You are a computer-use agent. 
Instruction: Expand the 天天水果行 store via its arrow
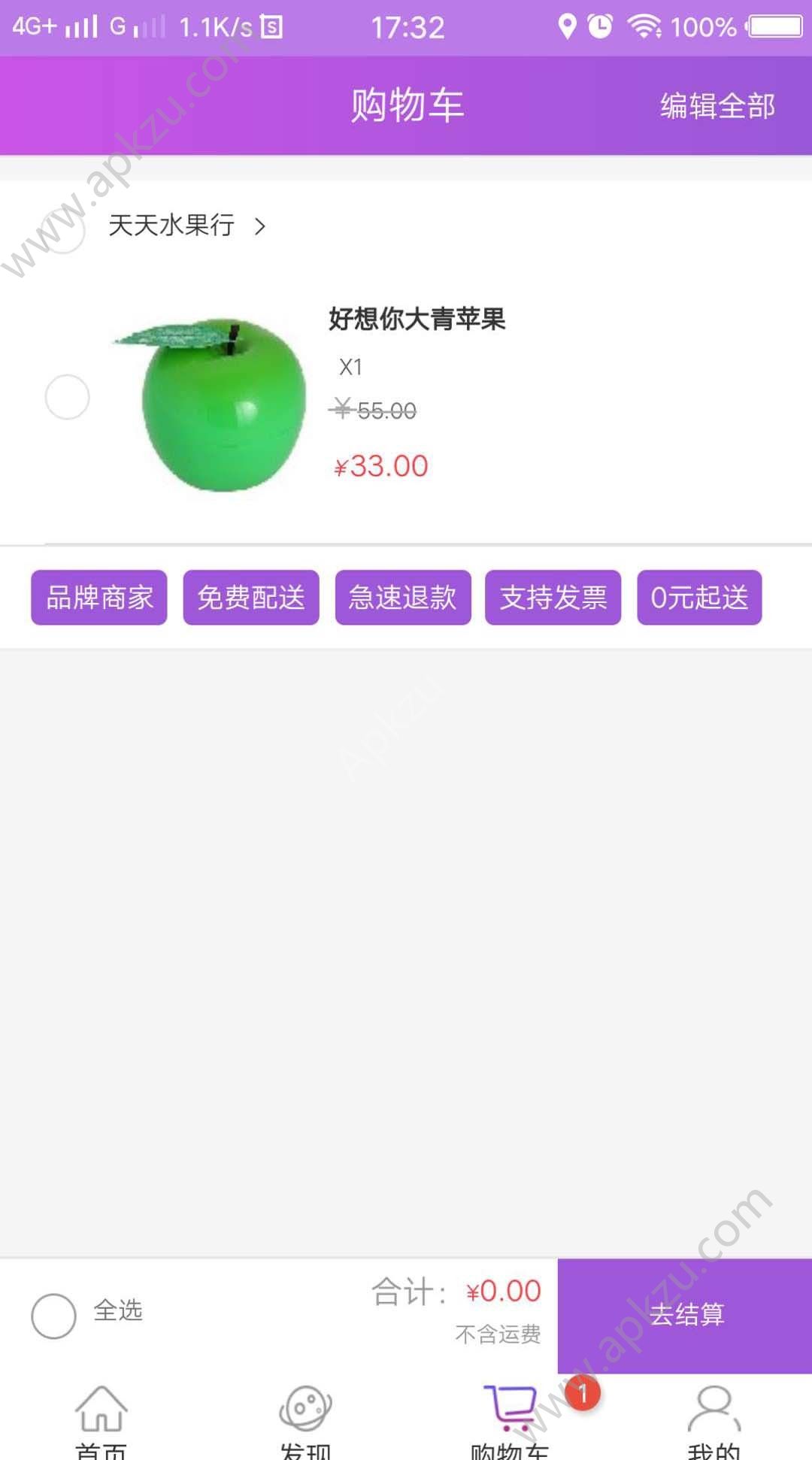point(260,225)
